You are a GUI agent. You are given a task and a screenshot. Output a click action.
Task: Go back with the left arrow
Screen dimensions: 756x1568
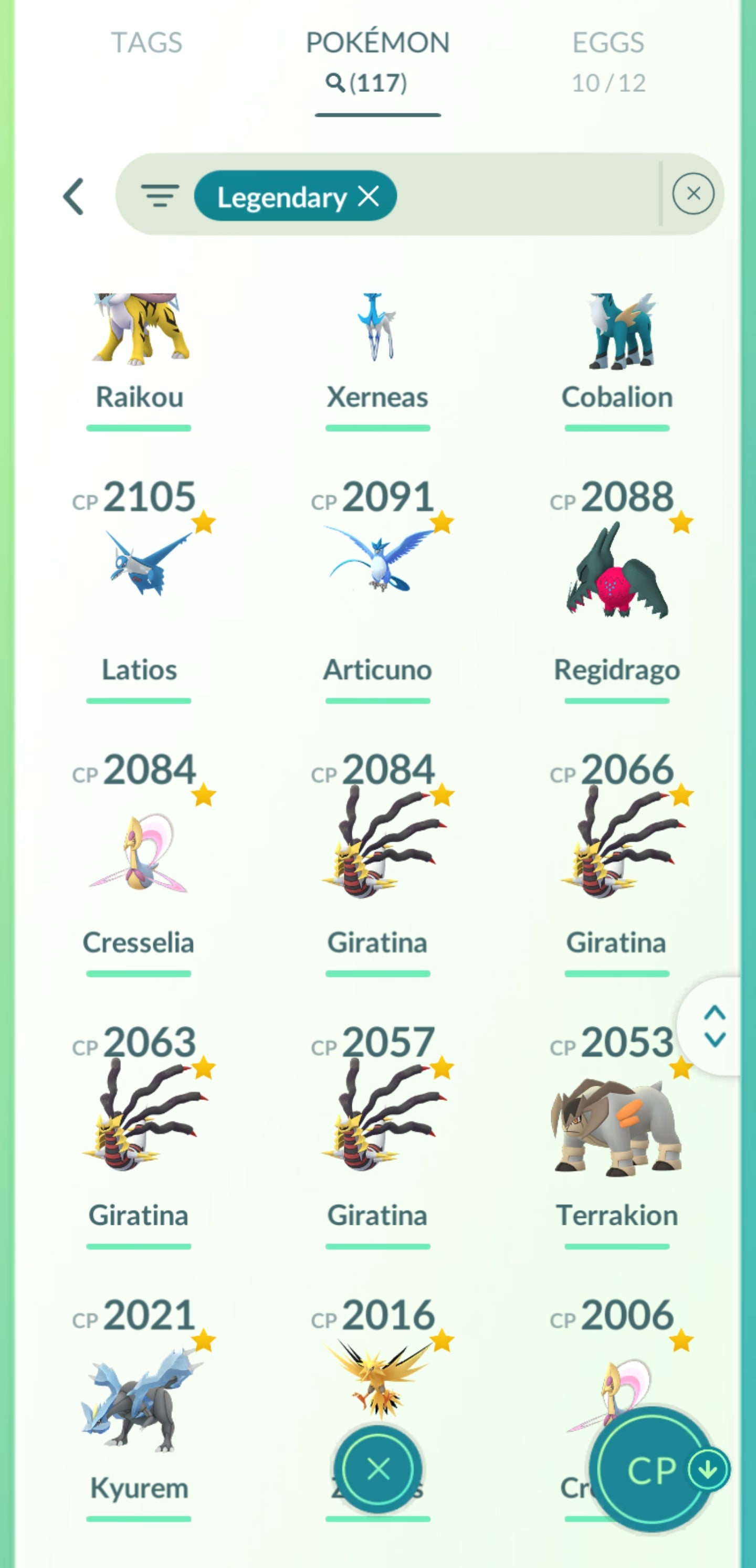73,196
